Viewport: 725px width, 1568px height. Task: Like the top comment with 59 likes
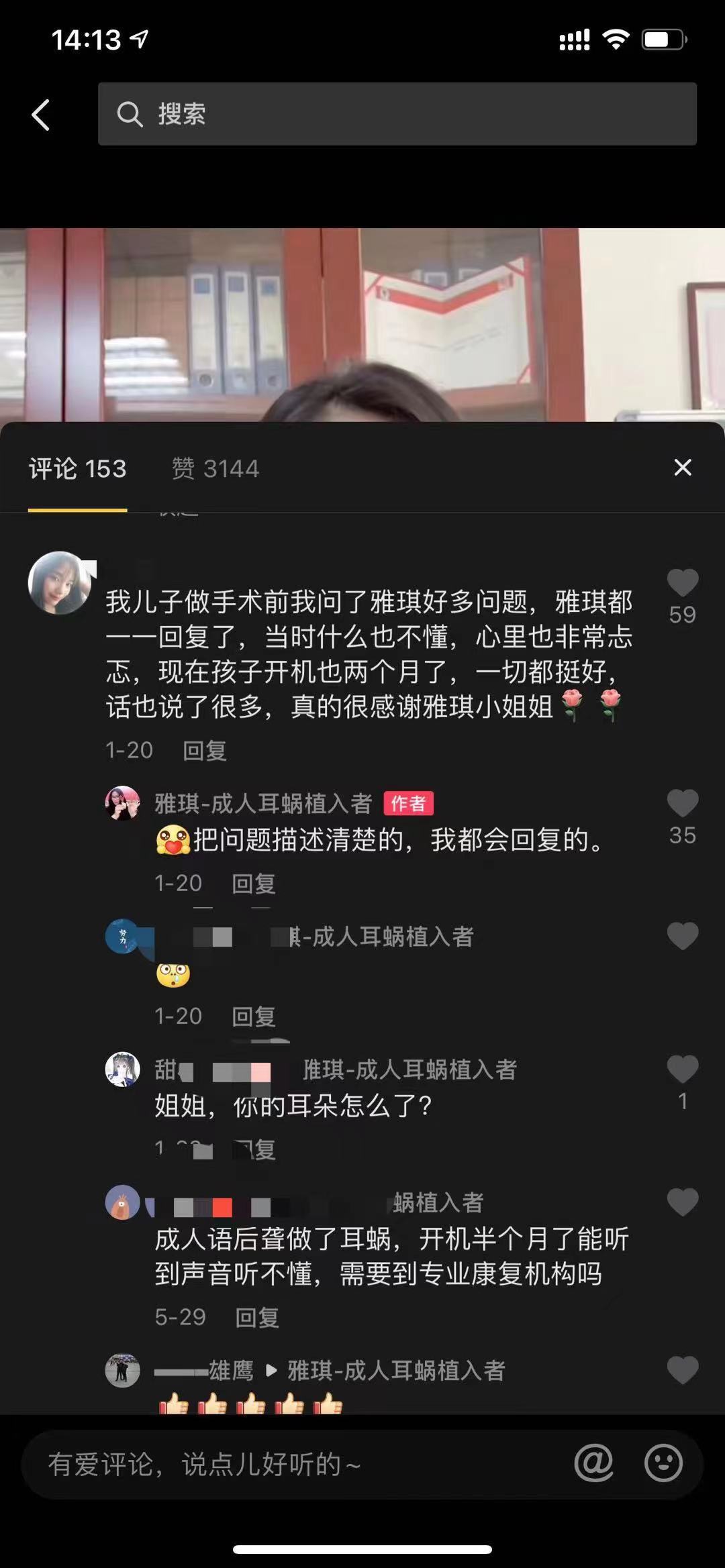point(684,582)
